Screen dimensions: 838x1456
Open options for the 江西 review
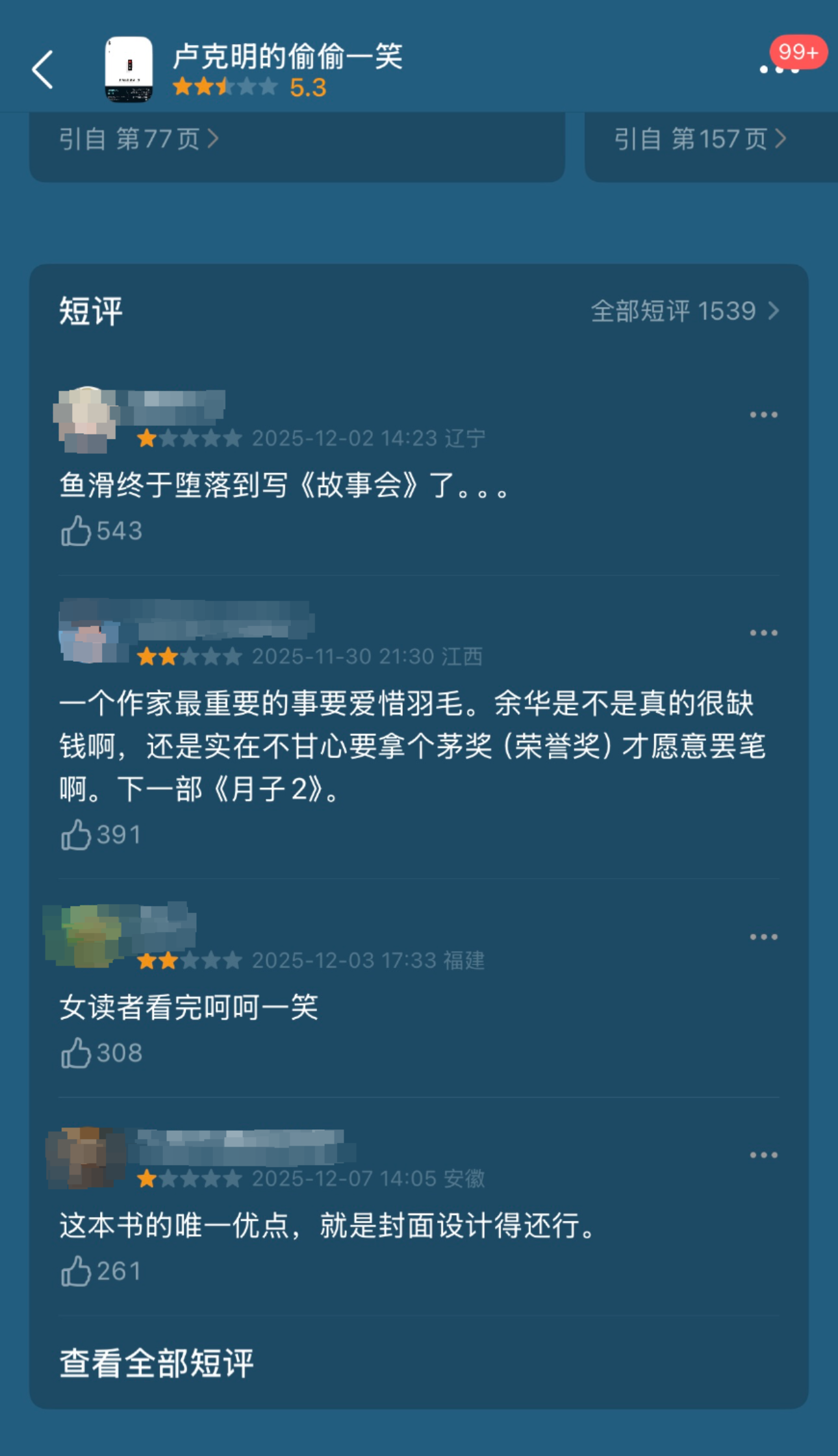pos(763,633)
